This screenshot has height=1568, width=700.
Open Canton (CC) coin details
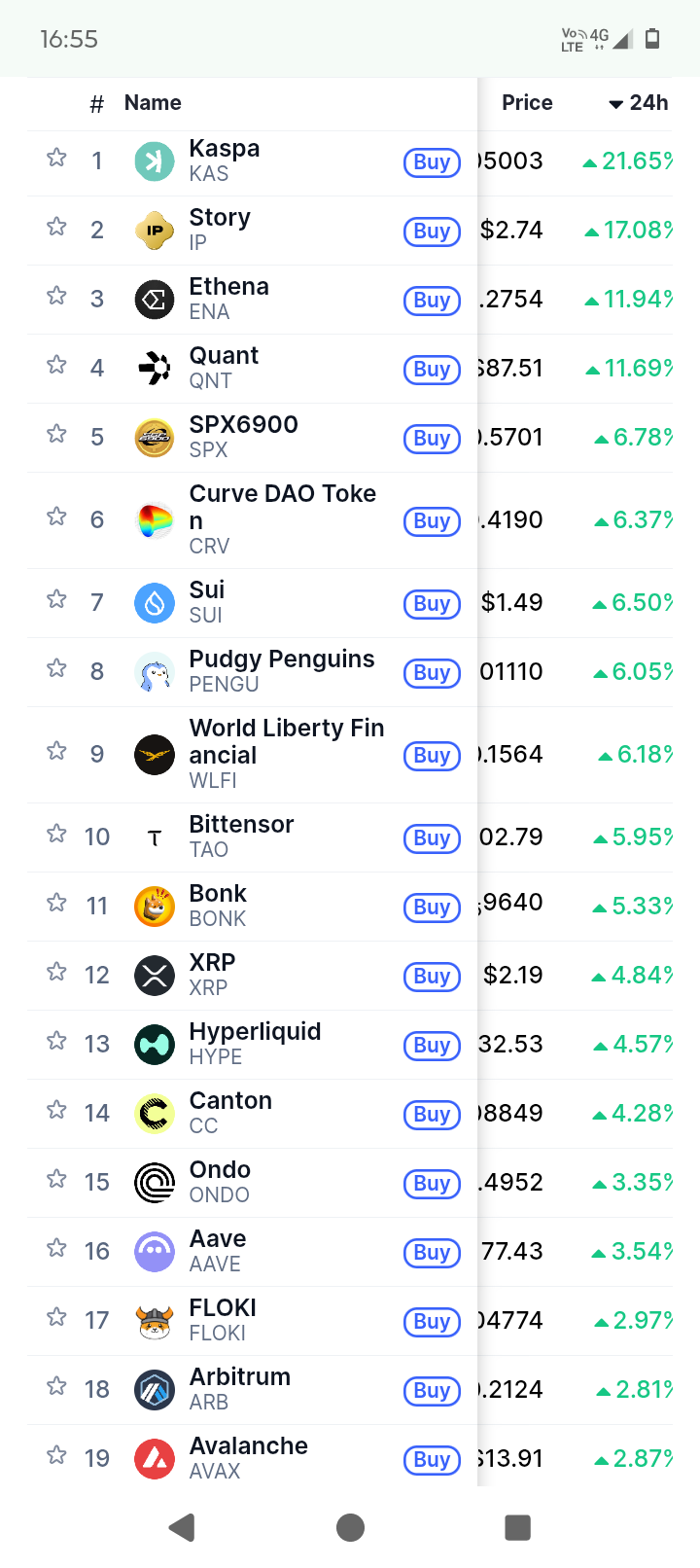click(230, 1112)
